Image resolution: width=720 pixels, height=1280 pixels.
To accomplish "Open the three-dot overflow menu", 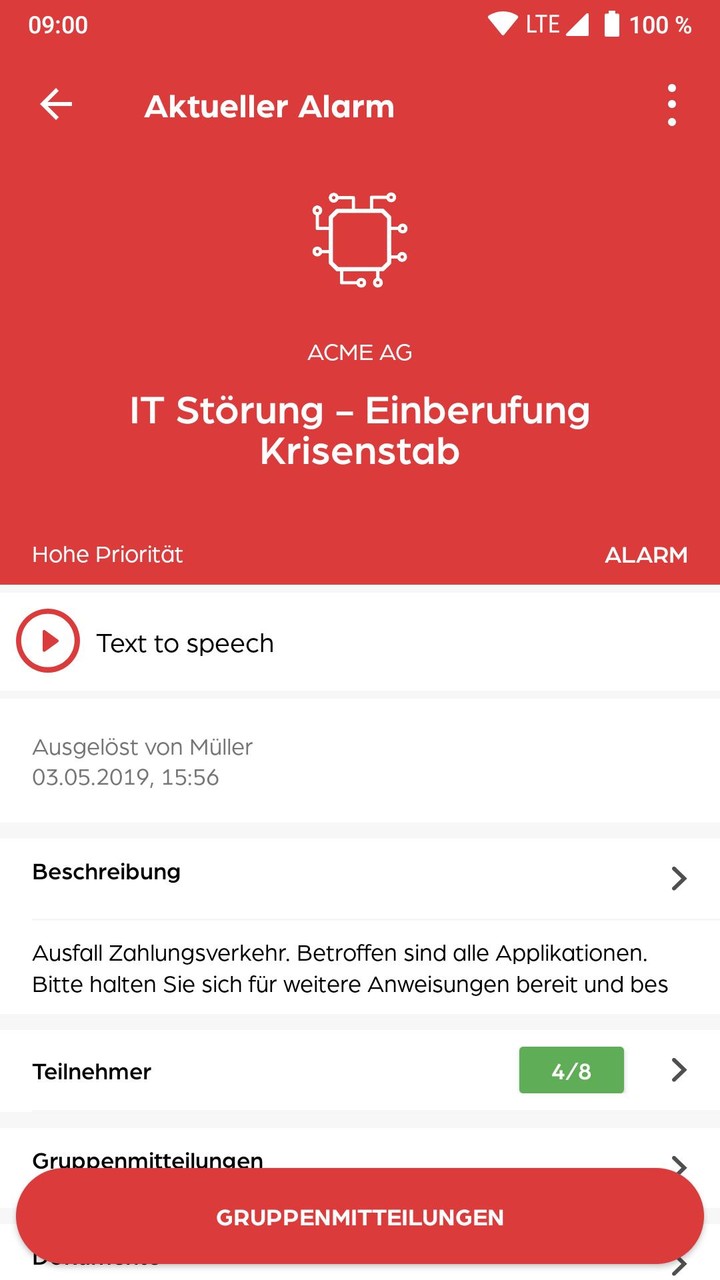I will point(671,104).
